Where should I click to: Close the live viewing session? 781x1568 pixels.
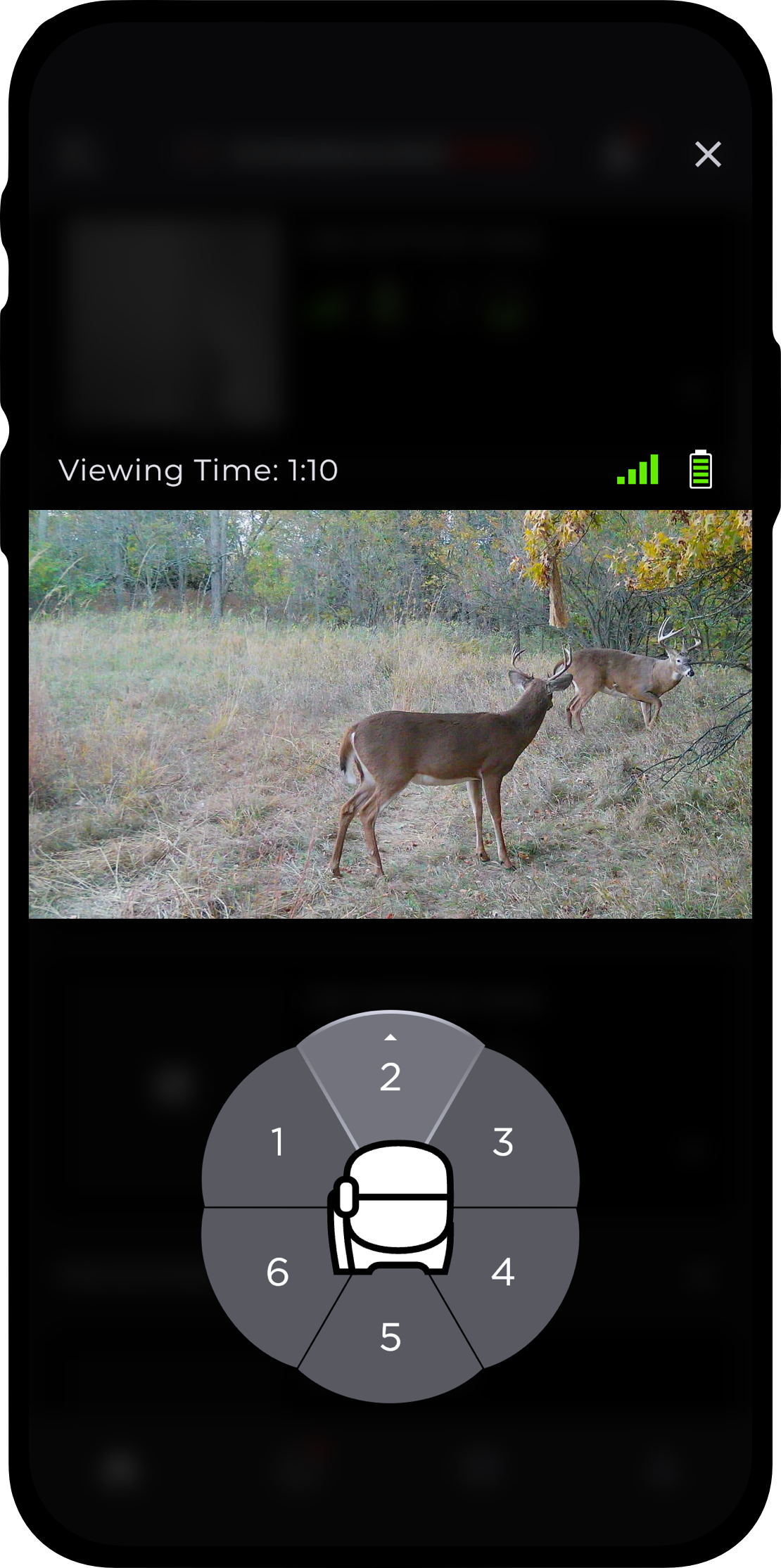(708, 154)
